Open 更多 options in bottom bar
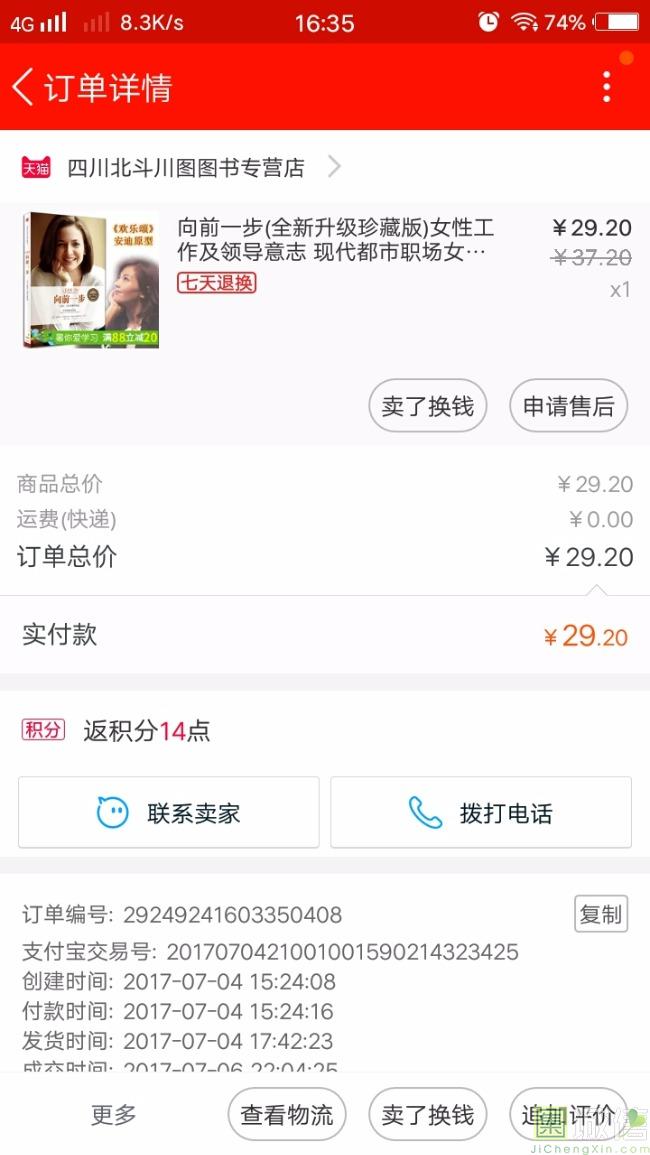Image resolution: width=650 pixels, height=1155 pixels. (114, 1114)
